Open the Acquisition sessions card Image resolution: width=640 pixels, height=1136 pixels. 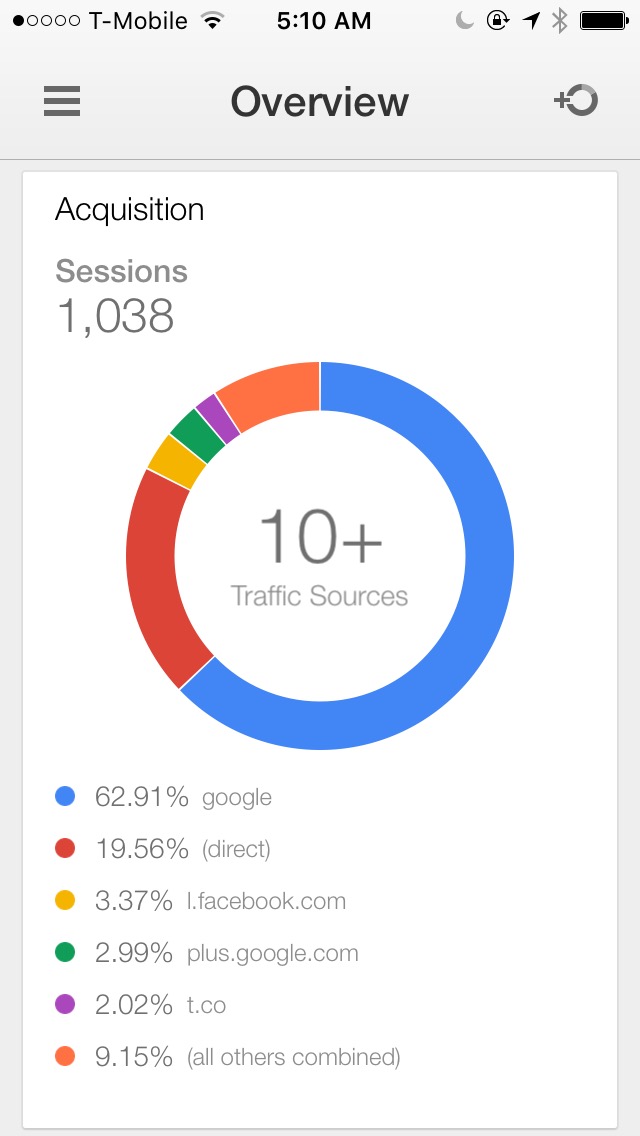[320, 648]
